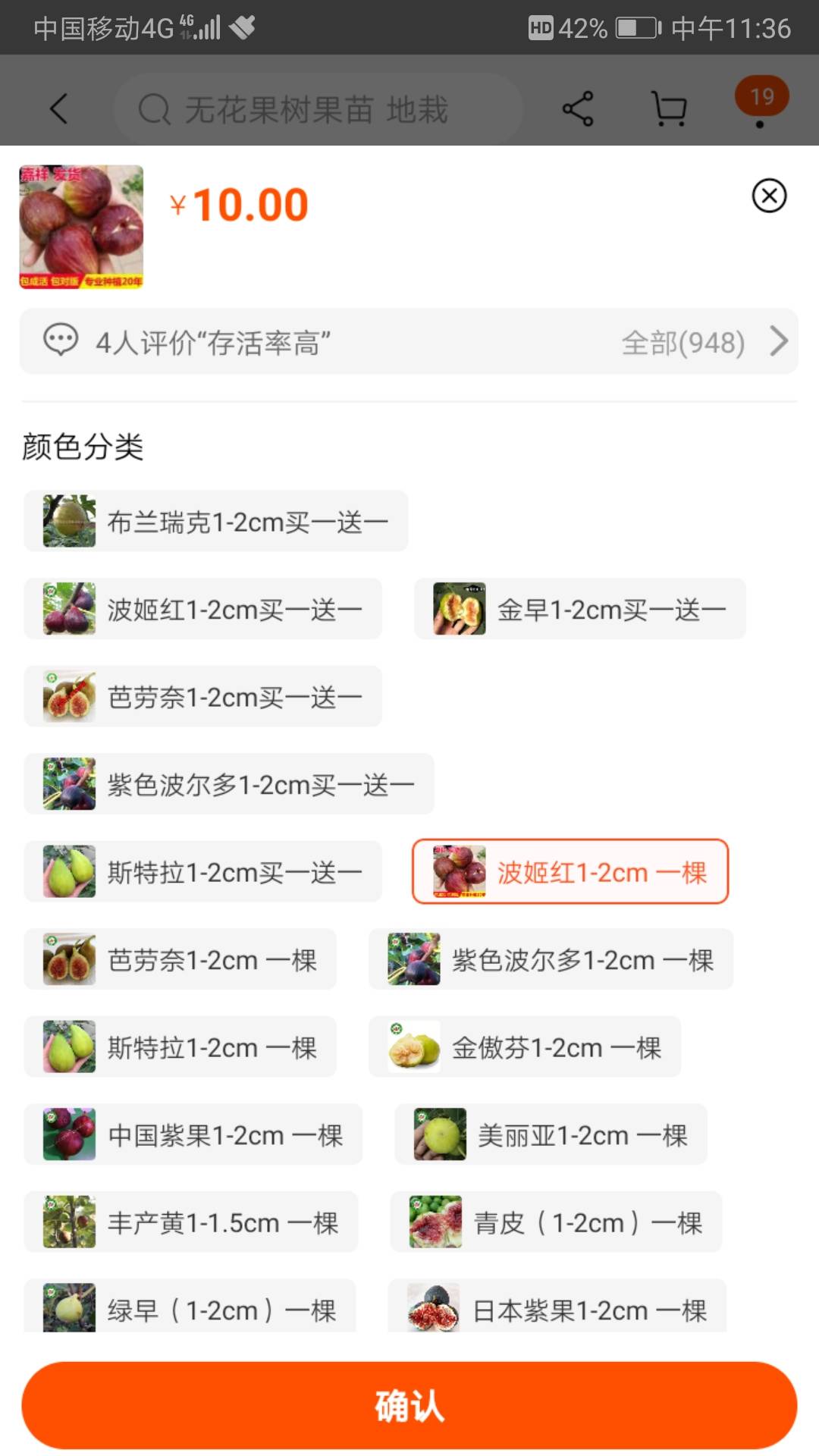
Task: Choose 金傲芬1-2cm 一棵 variant
Action: click(525, 1046)
